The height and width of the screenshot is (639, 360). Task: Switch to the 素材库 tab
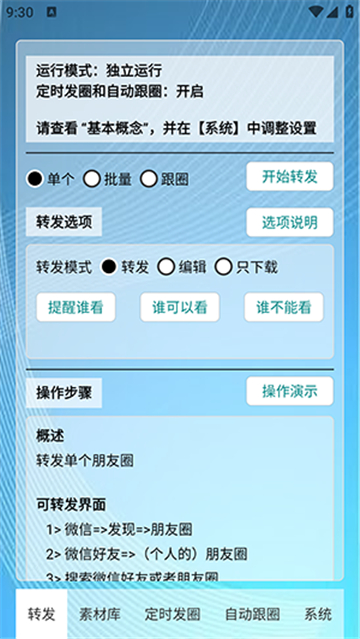(x=100, y=614)
